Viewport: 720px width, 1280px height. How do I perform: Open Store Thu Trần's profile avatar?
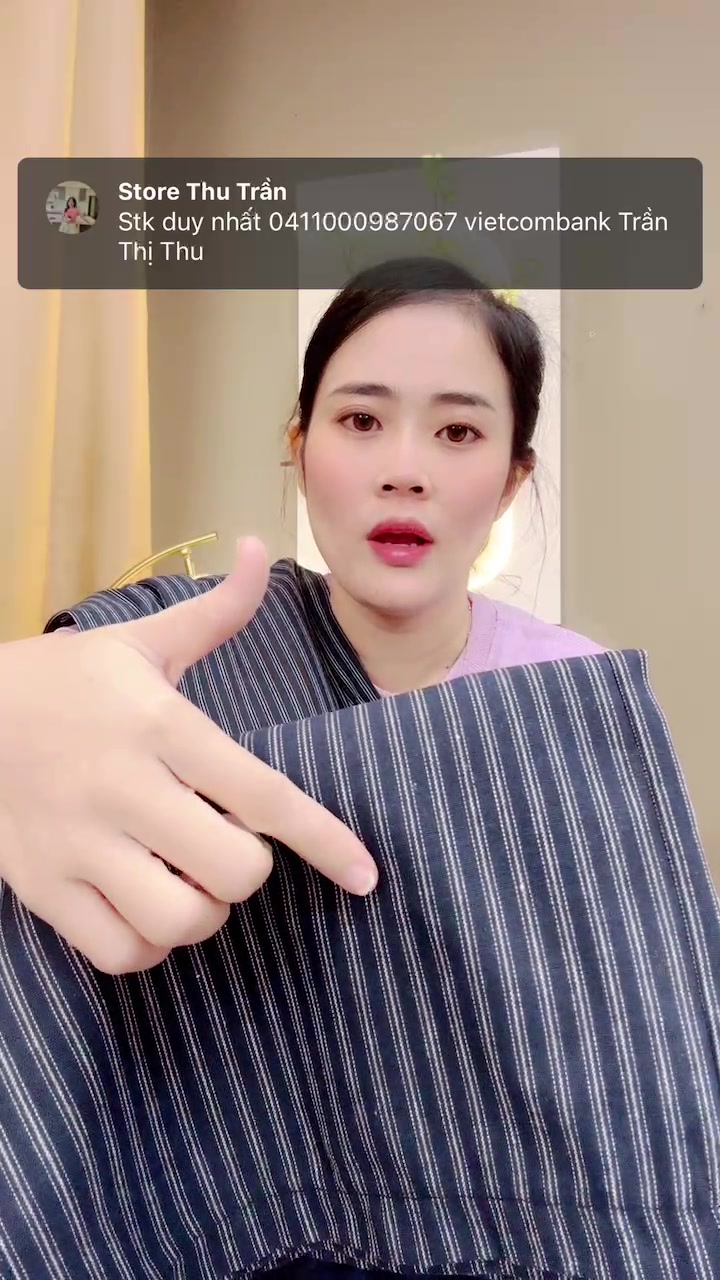click(71, 207)
